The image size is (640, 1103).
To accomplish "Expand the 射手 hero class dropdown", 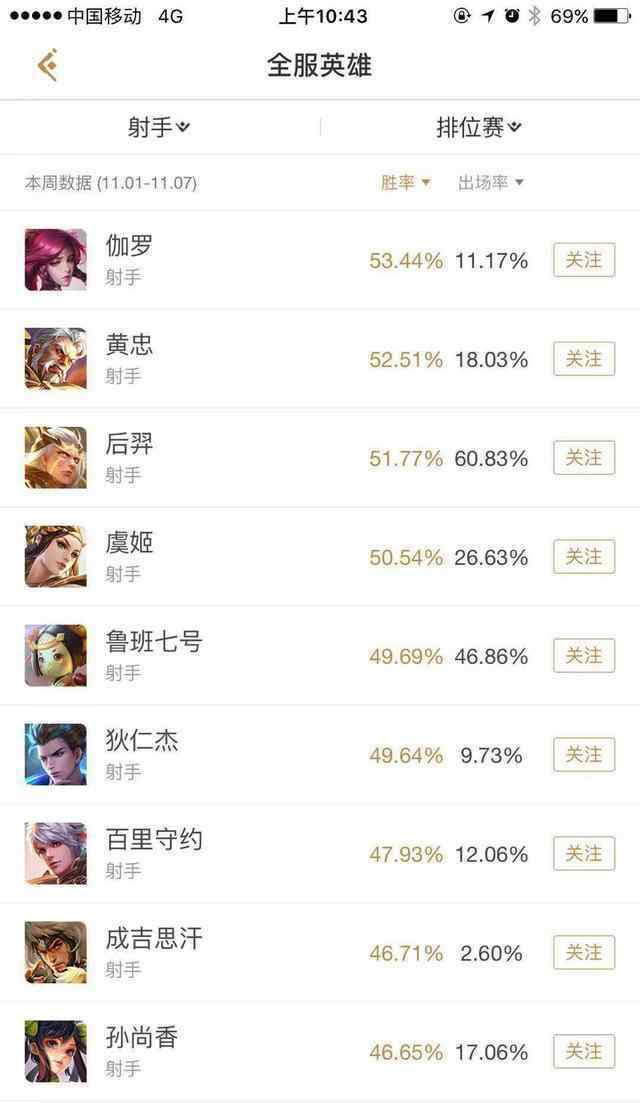I will click(x=159, y=128).
